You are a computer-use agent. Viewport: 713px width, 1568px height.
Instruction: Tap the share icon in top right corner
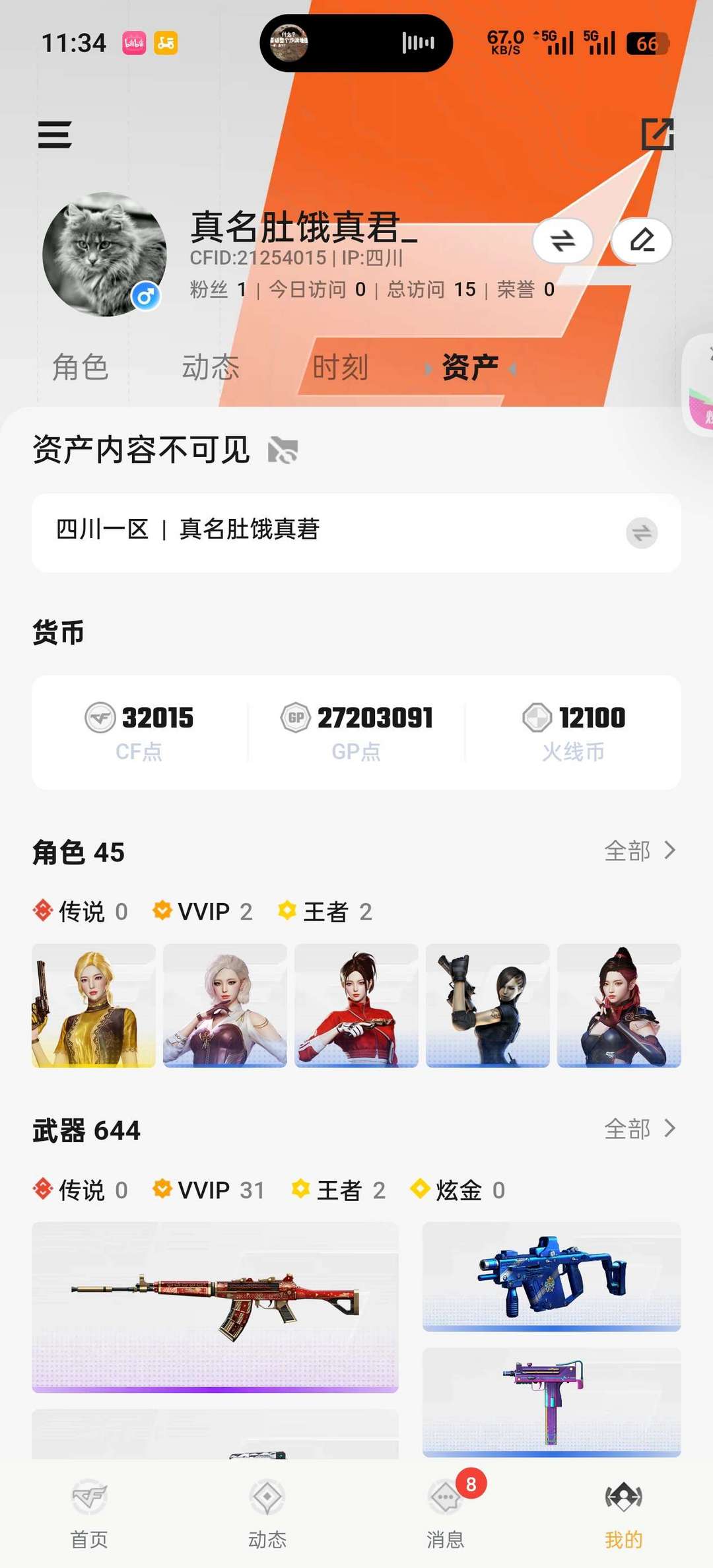(658, 135)
